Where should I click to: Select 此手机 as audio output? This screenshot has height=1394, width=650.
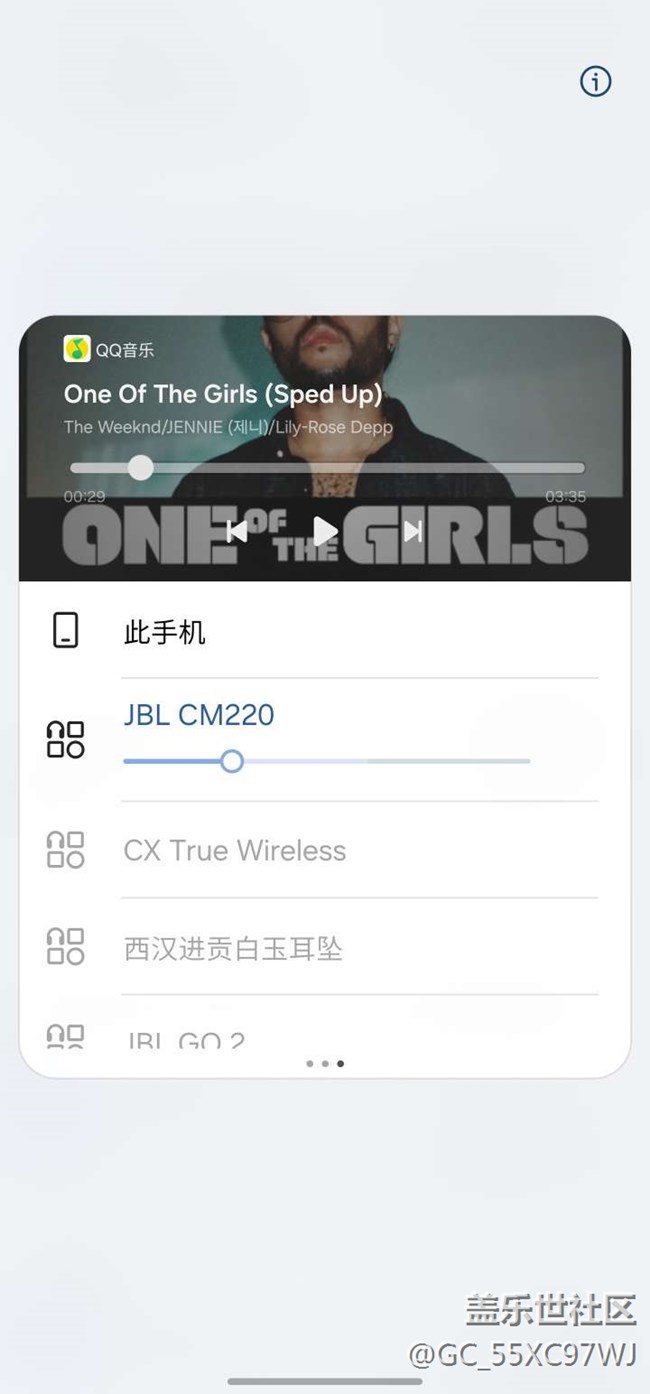click(x=165, y=632)
